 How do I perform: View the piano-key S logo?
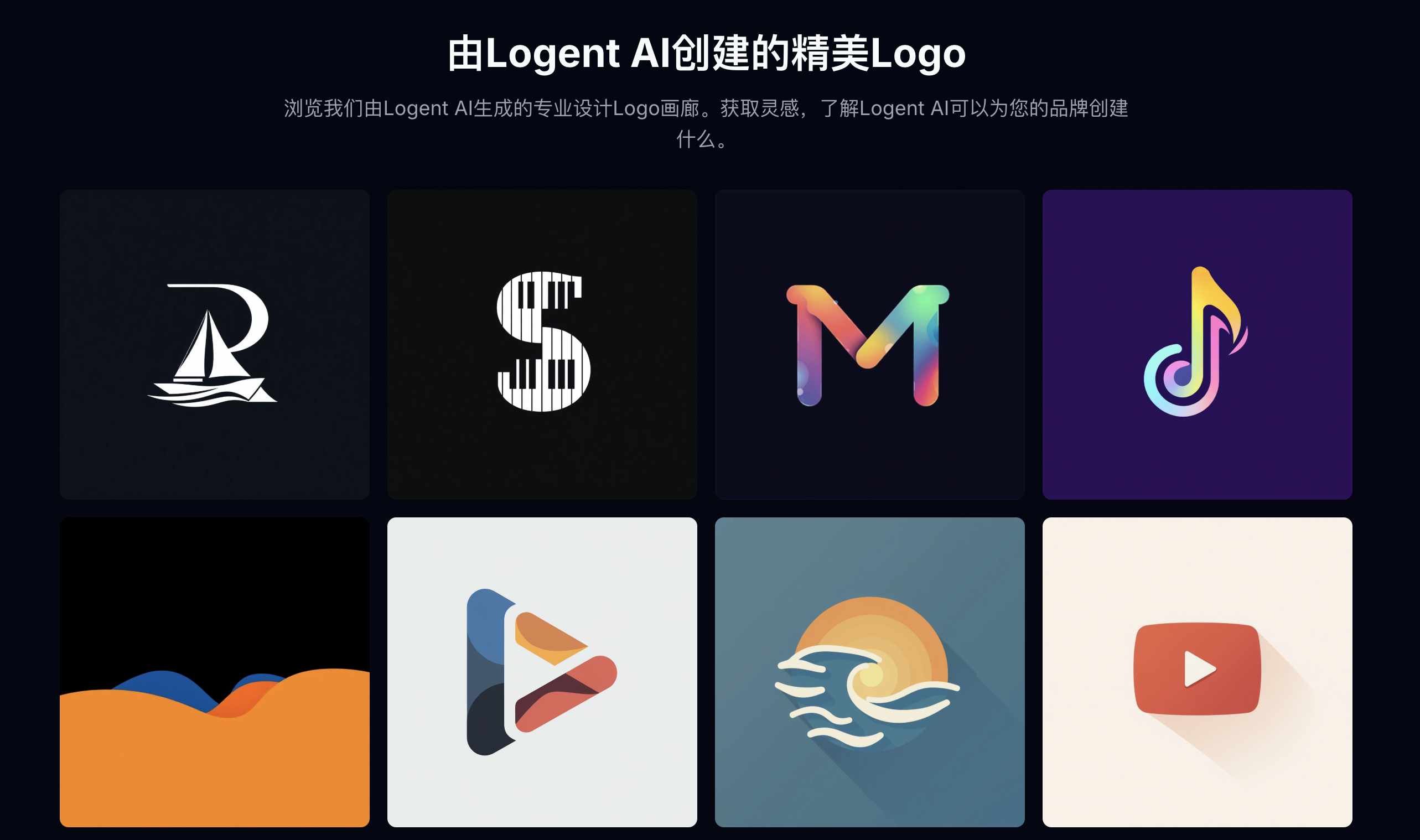[x=542, y=344]
